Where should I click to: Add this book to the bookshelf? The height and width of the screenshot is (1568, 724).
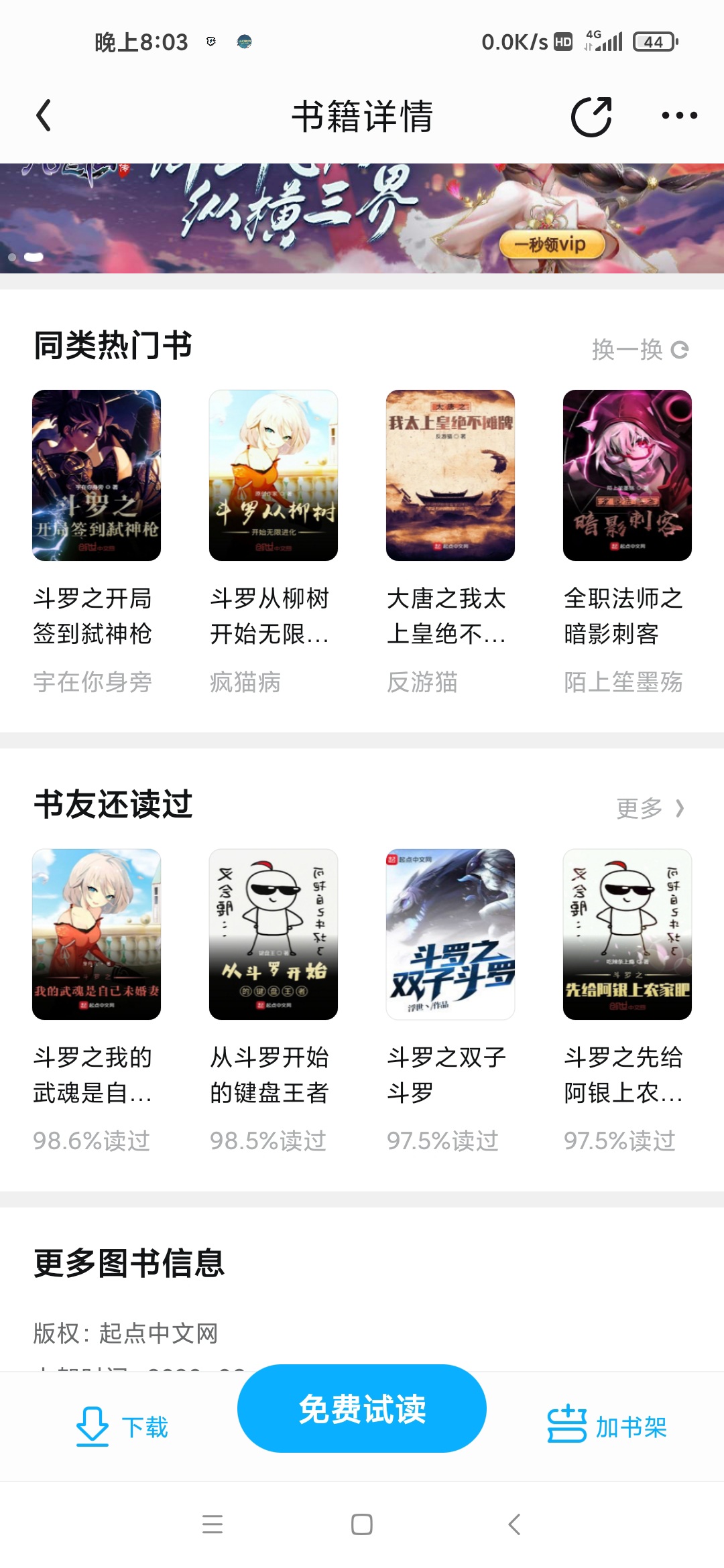[607, 1427]
